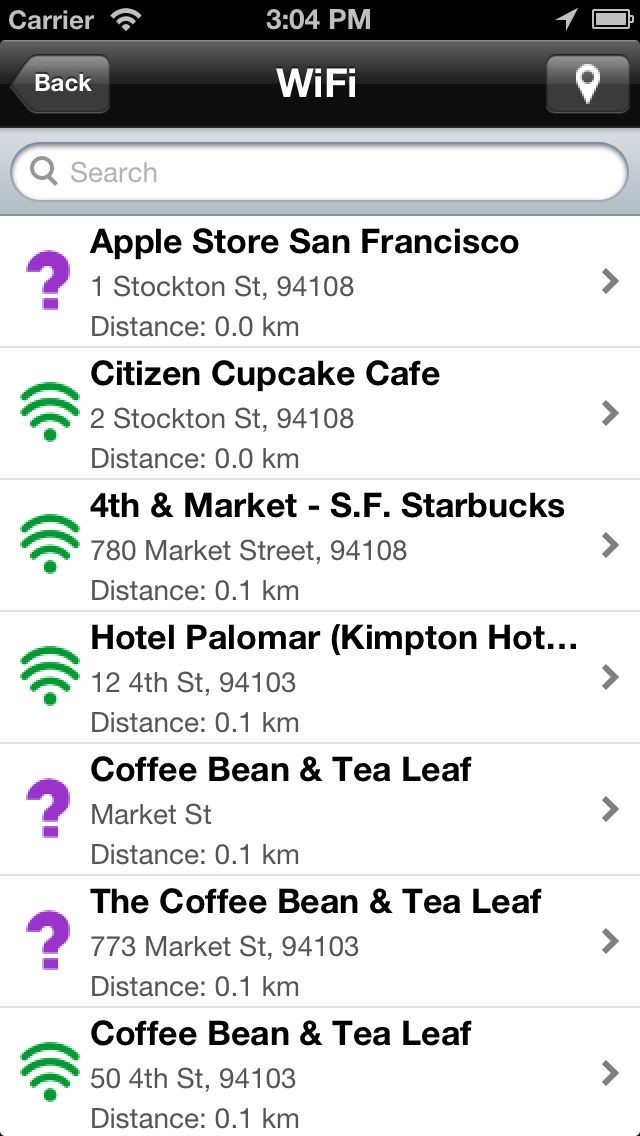View Hotel Palomar WiFi entry

pos(320,678)
